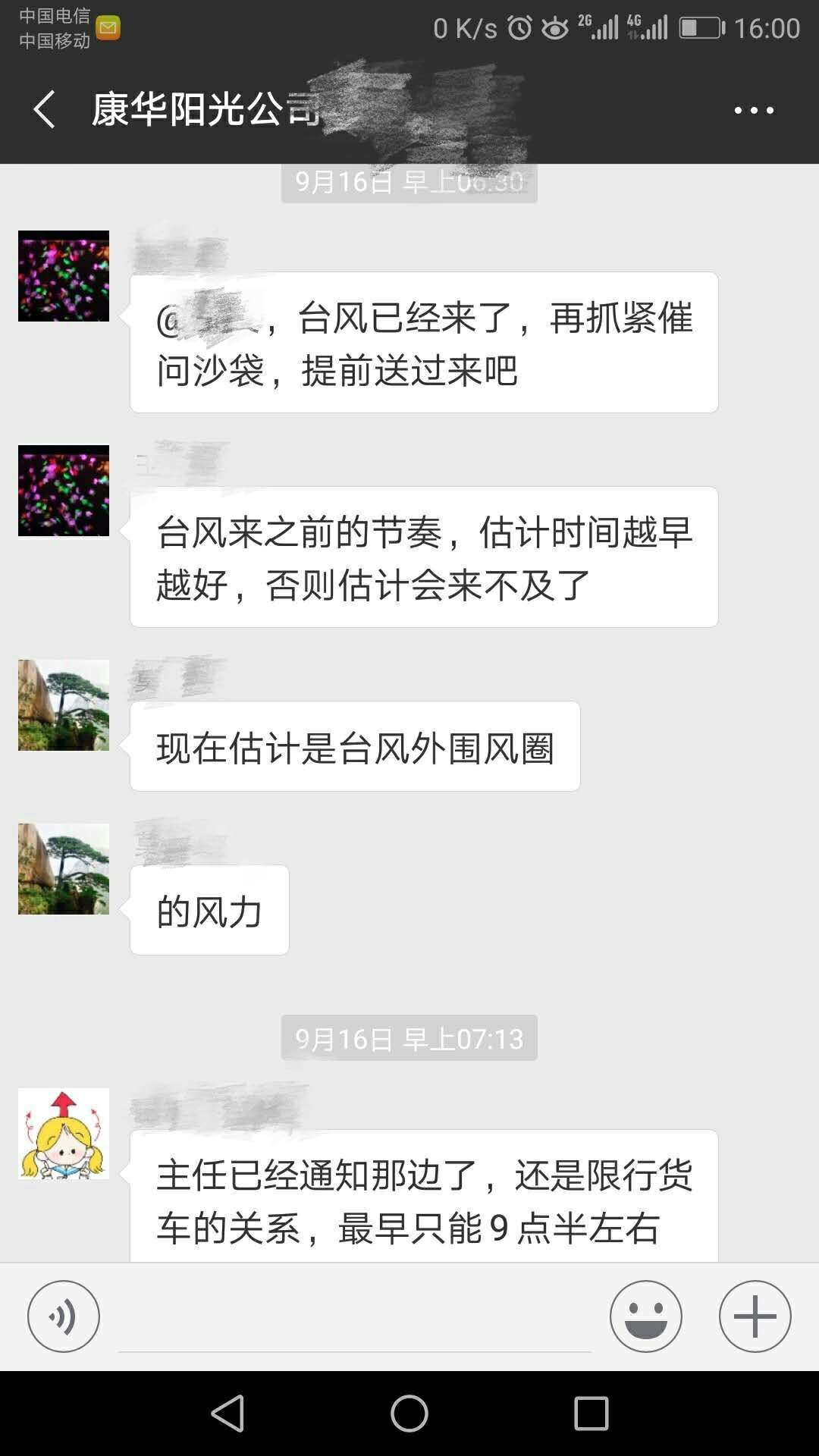The width and height of the screenshot is (819, 1456).
Task: Open cartoon girl avatar's profile
Action: click(x=64, y=1134)
